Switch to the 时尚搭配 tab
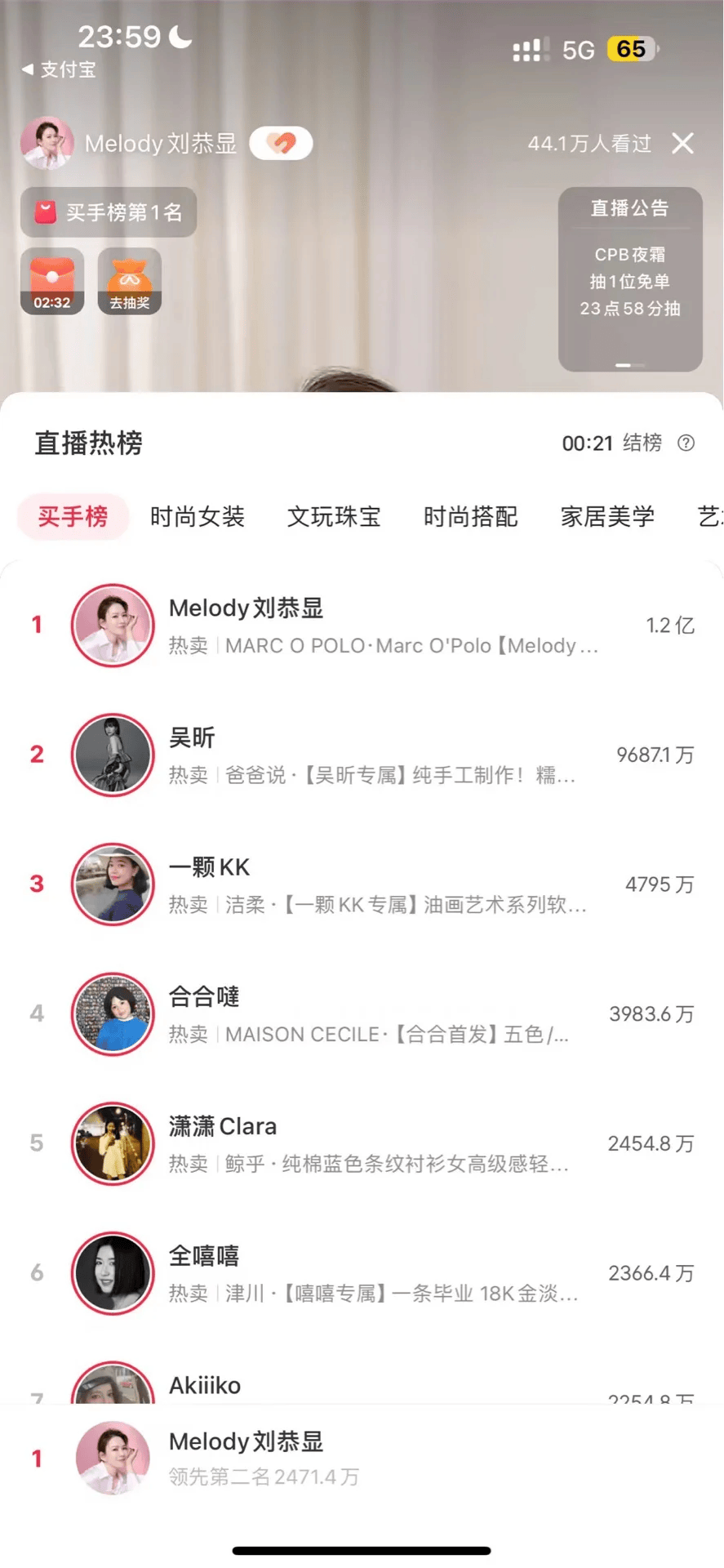The height and width of the screenshot is (1568, 724). [471, 516]
